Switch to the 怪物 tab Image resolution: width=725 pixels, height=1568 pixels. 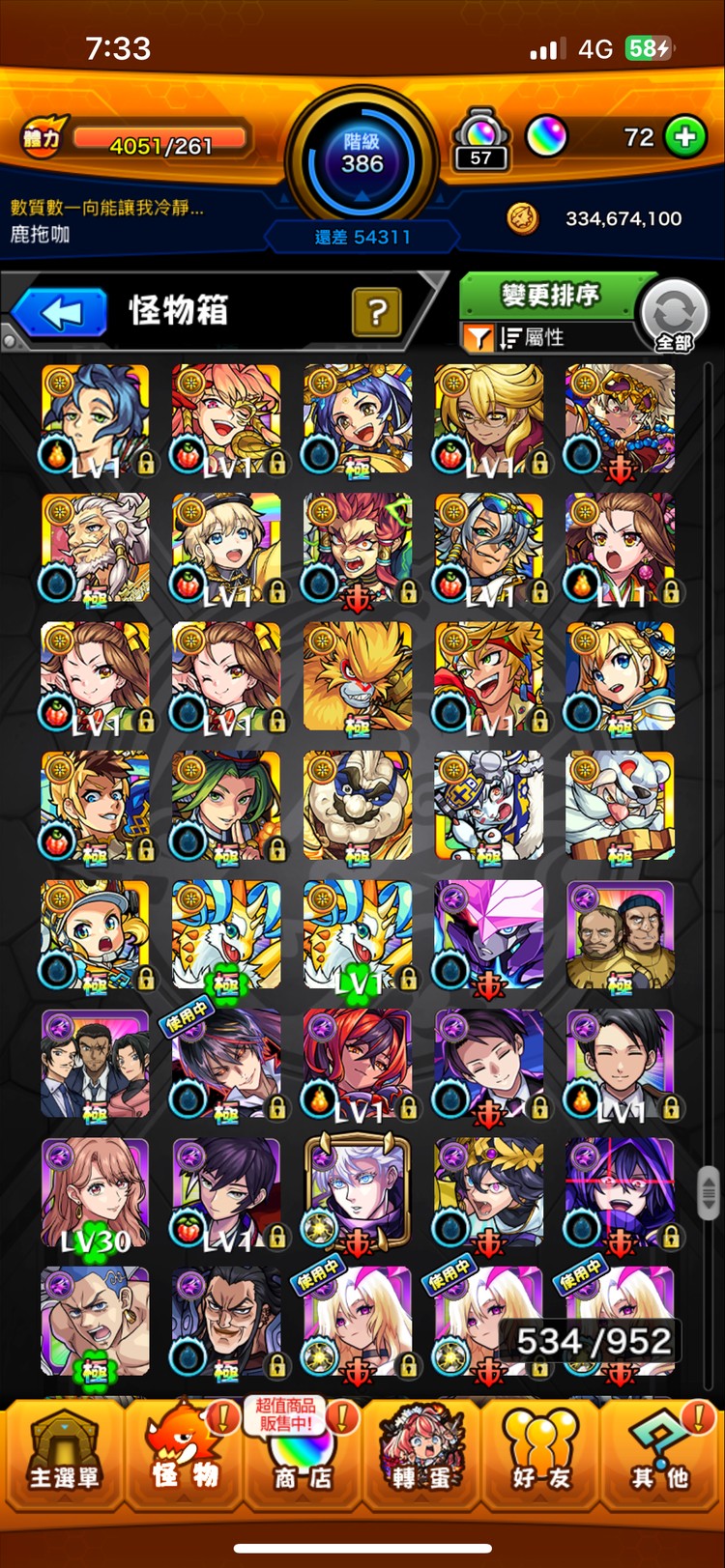pos(184,1457)
